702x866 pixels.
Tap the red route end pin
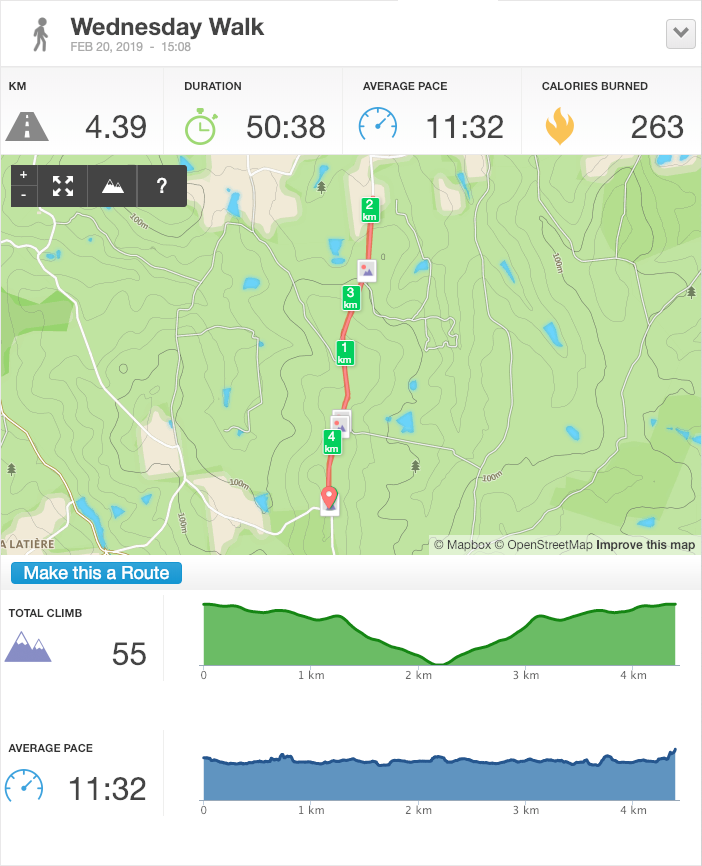coord(329,496)
